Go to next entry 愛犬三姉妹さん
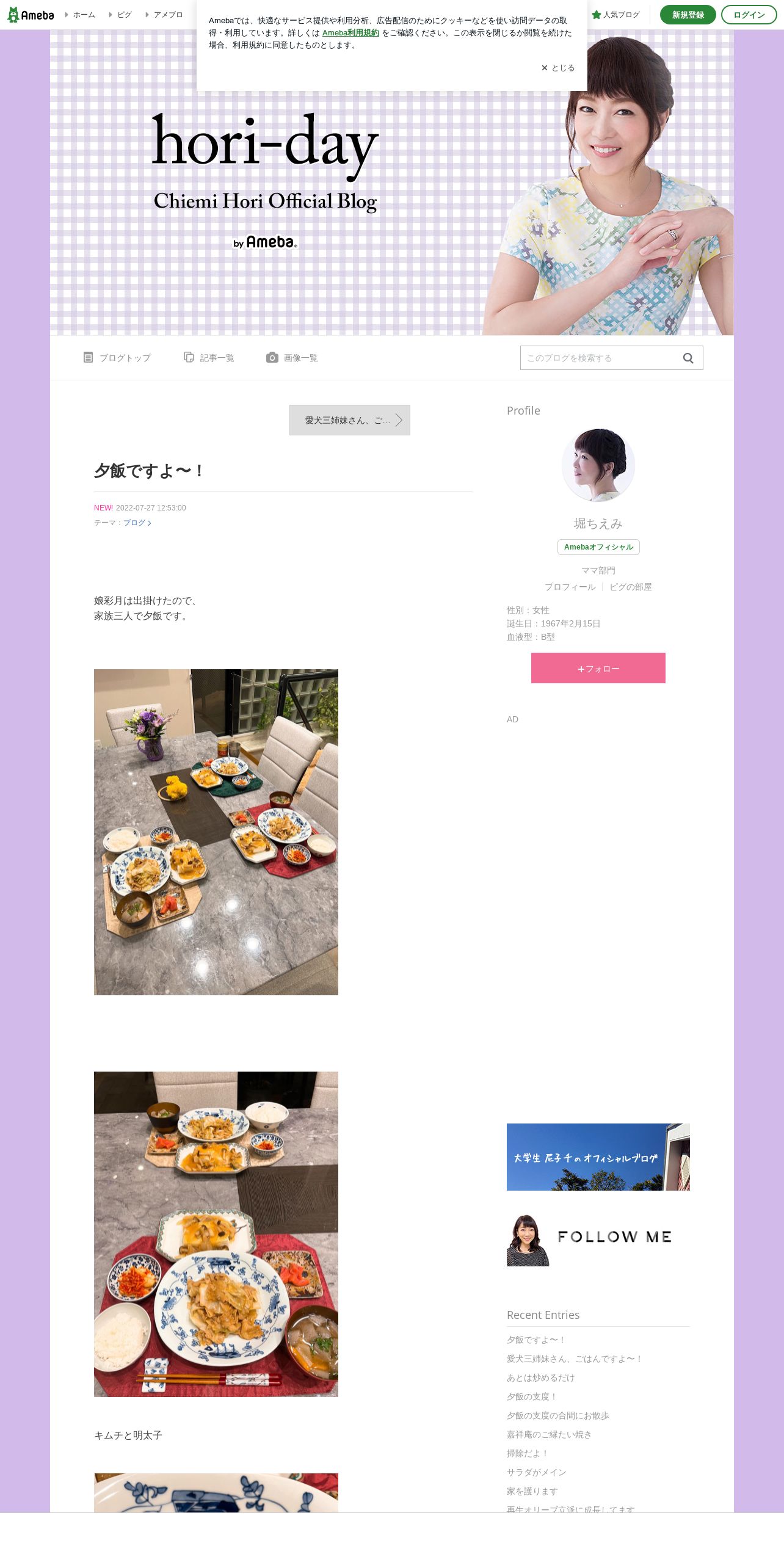 pyautogui.click(x=350, y=420)
